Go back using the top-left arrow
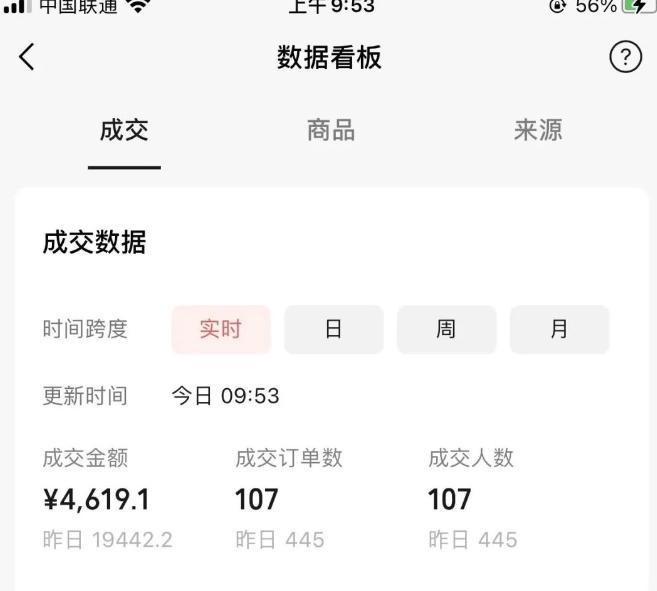 [27, 58]
